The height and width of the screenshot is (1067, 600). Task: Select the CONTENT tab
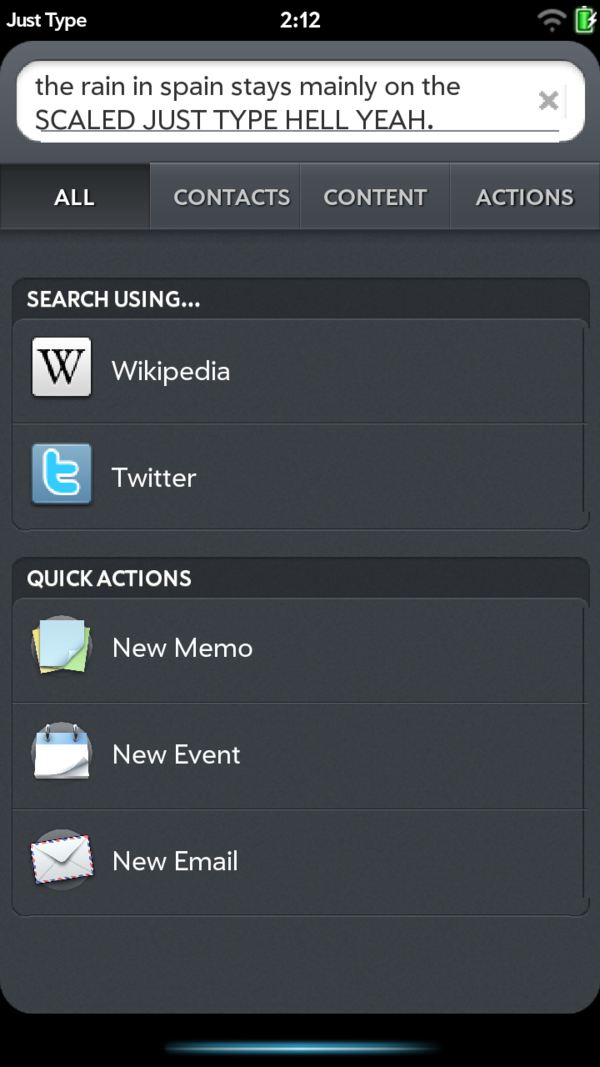click(x=375, y=197)
